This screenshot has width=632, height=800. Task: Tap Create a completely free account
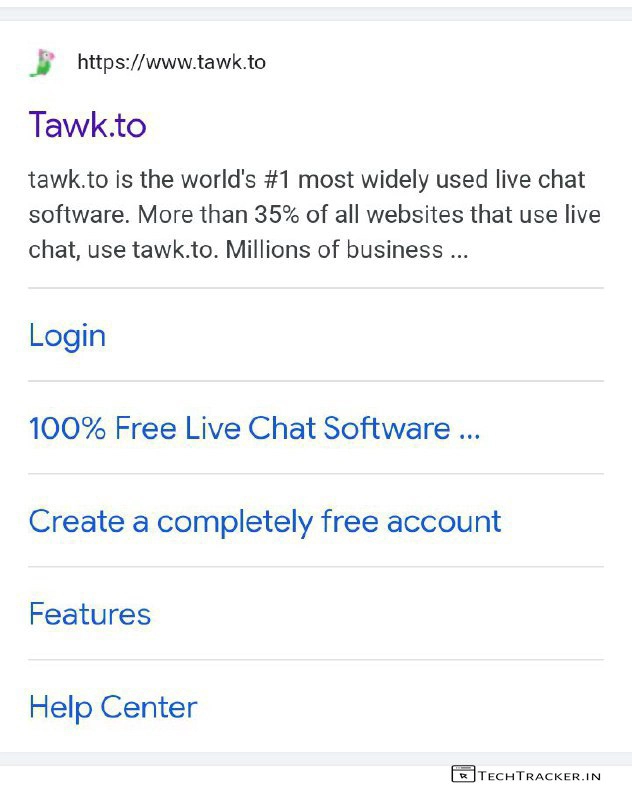tap(265, 521)
